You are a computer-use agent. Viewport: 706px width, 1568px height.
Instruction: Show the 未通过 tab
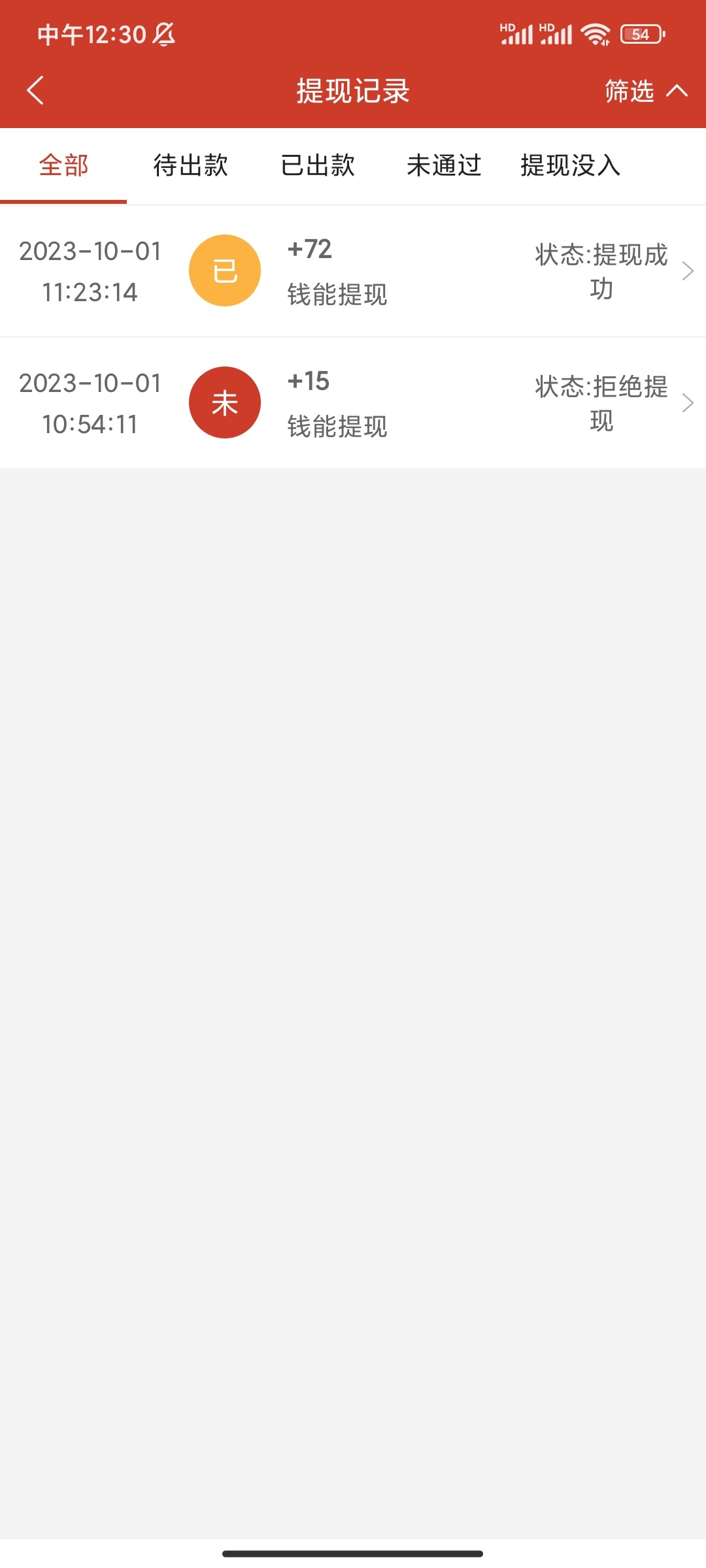[444, 166]
